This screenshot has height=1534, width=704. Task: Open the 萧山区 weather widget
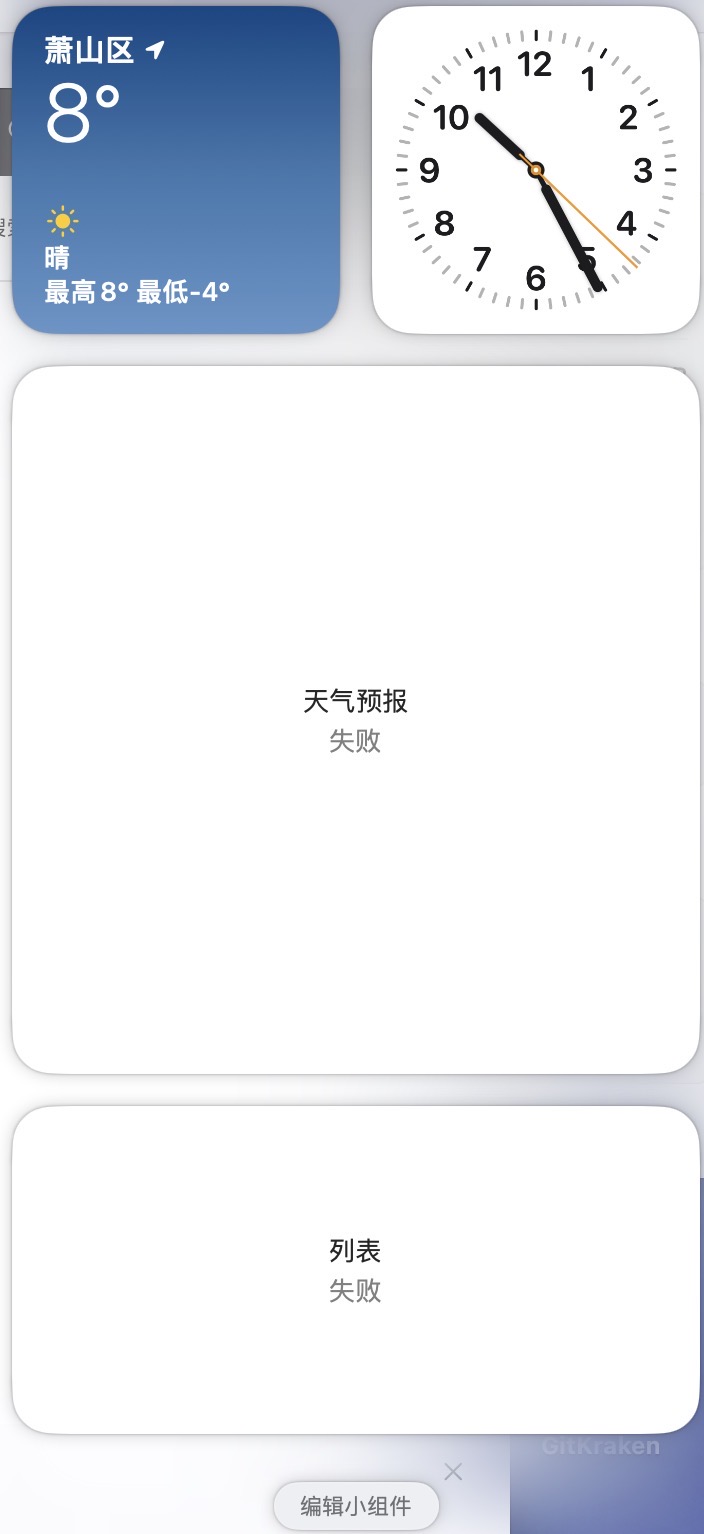(176, 169)
